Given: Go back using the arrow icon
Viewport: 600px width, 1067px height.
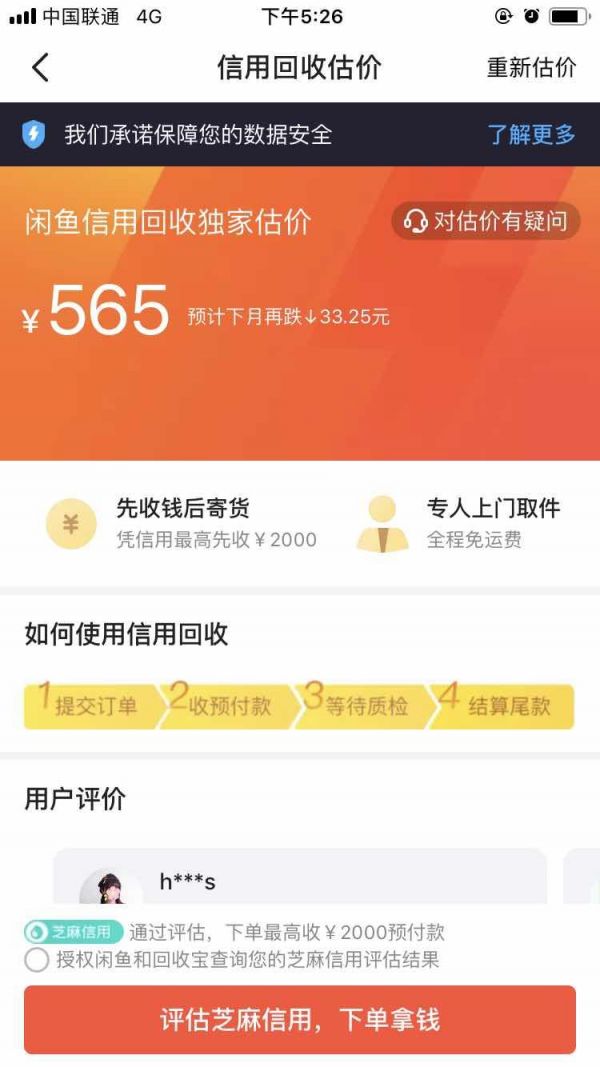Looking at the screenshot, I should (40, 68).
